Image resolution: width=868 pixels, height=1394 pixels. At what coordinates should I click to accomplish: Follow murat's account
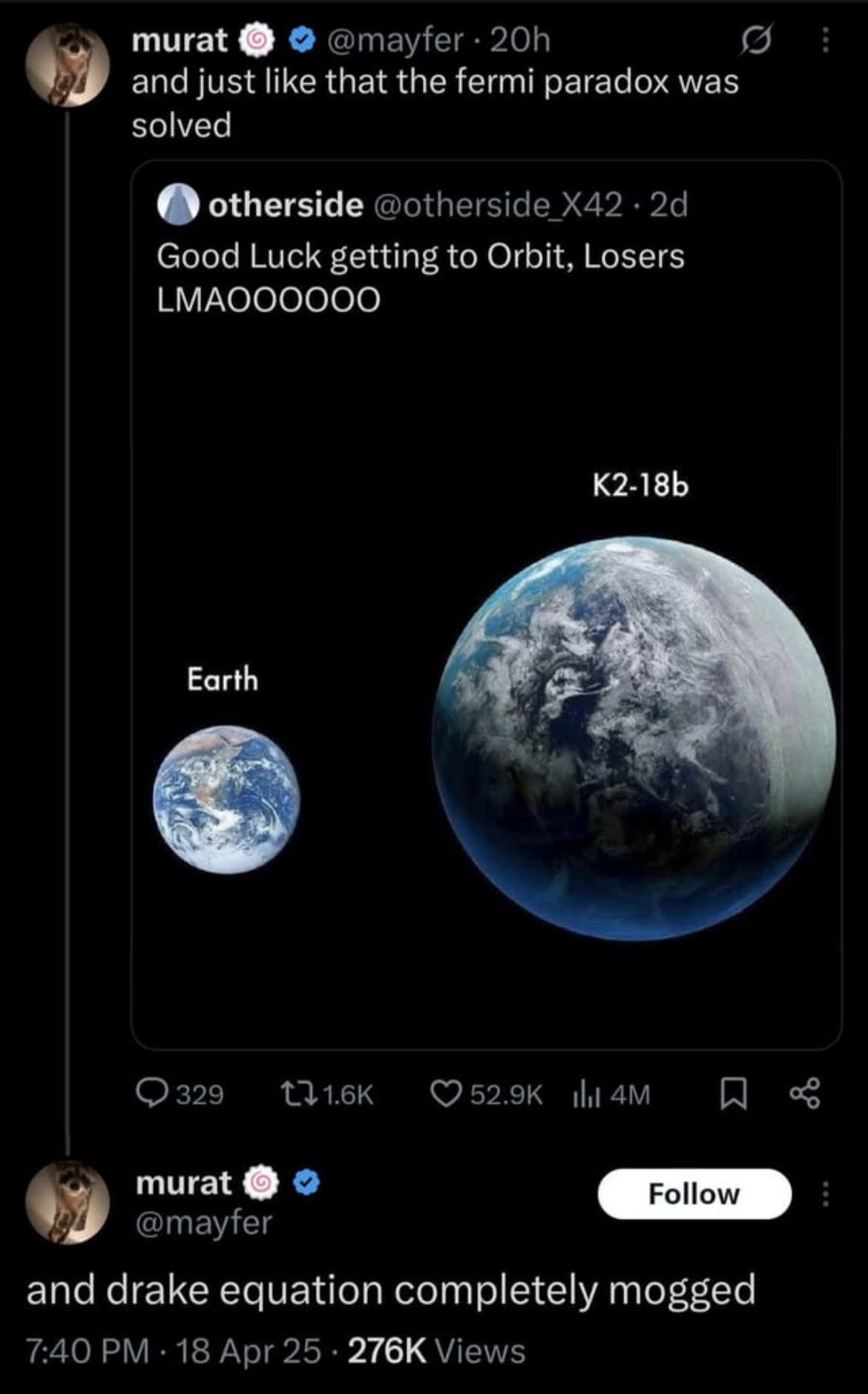694,1194
